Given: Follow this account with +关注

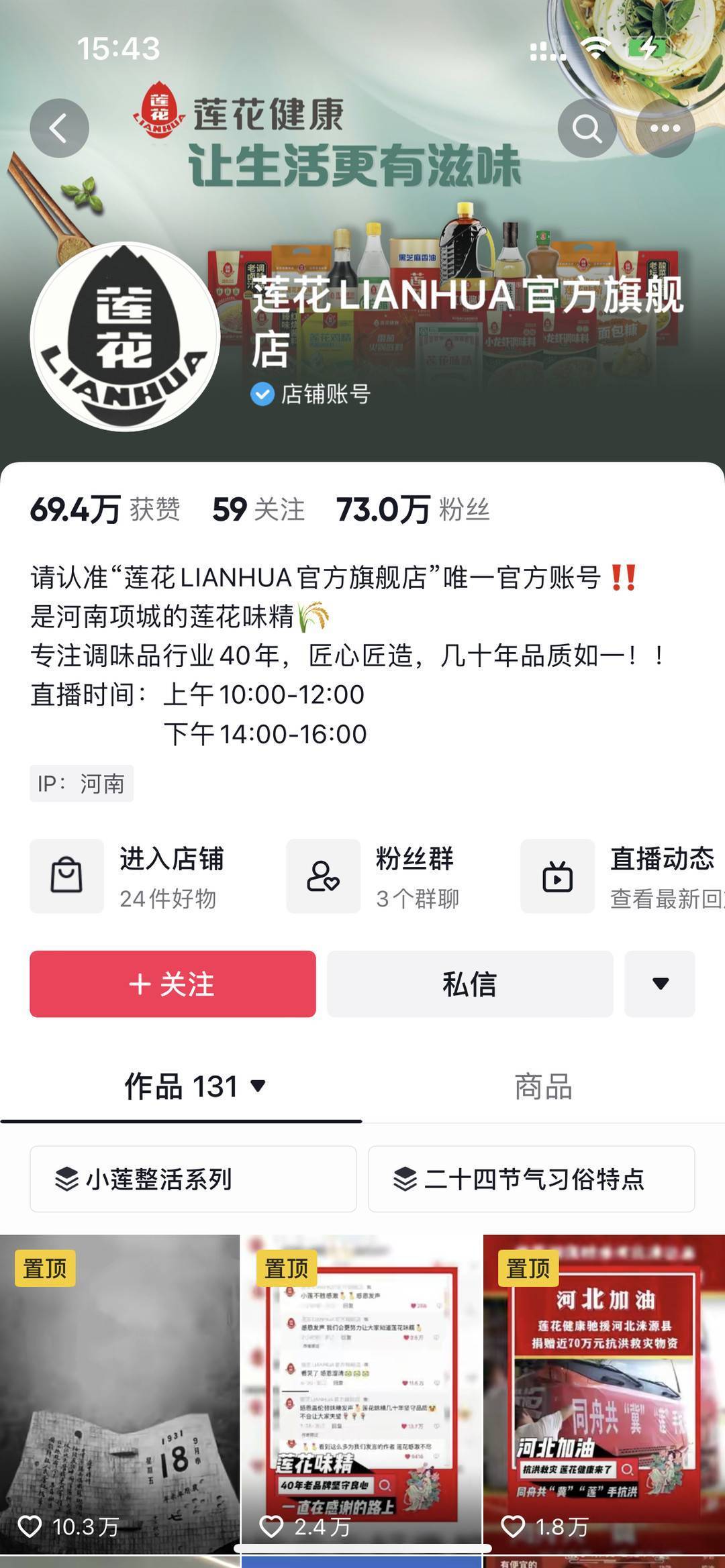Looking at the screenshot, I should coord(173,984).
